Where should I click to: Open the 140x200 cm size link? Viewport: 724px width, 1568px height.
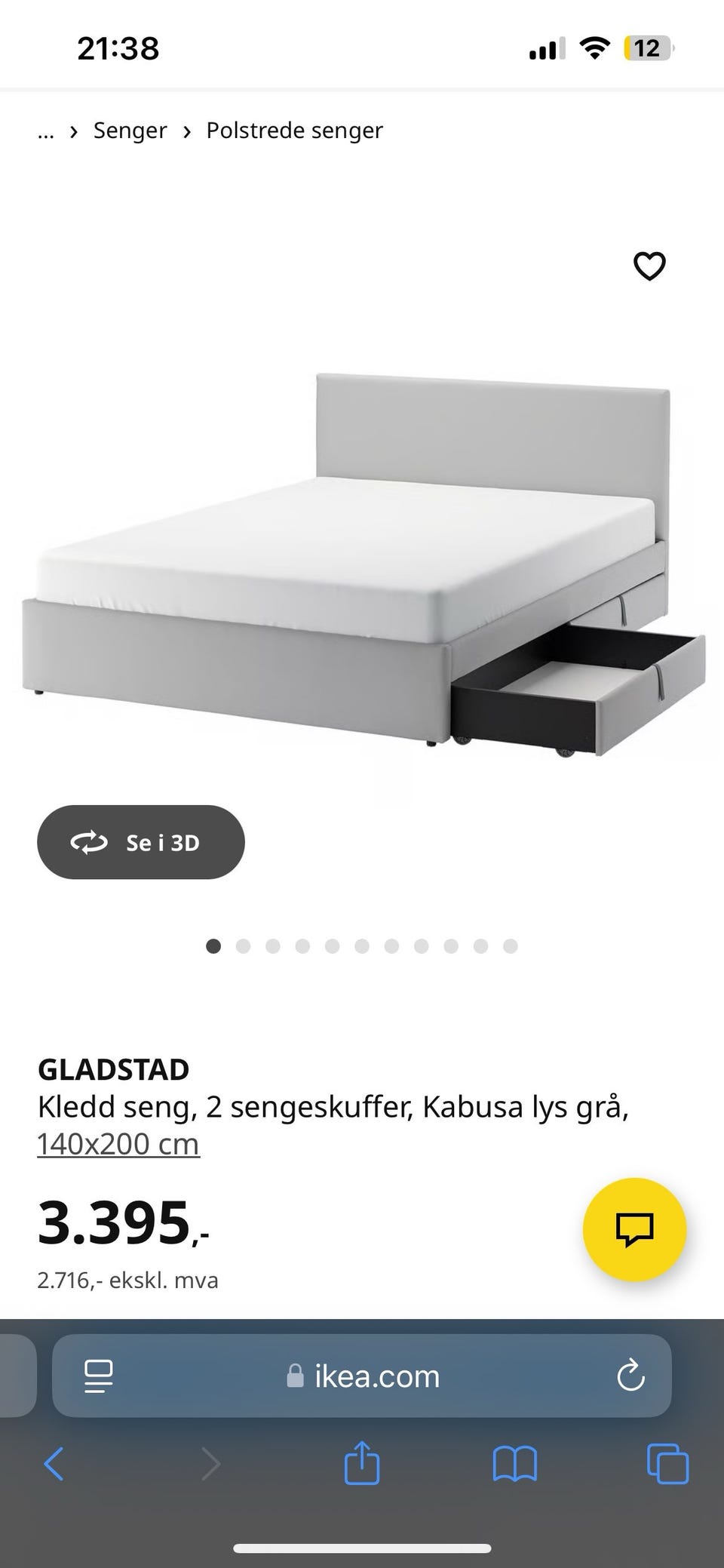118,1143
